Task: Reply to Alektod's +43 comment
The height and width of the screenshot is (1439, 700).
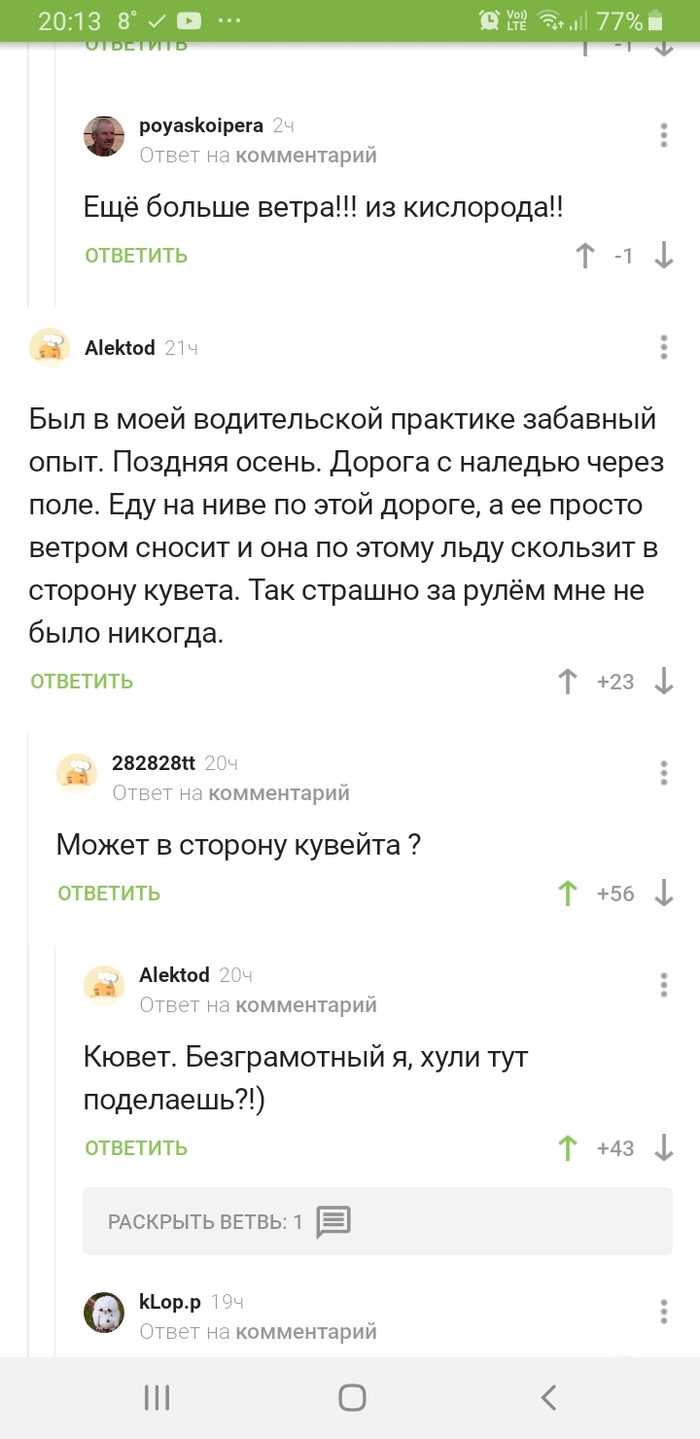Action: pyautogui.click(x=136, y=1148)
